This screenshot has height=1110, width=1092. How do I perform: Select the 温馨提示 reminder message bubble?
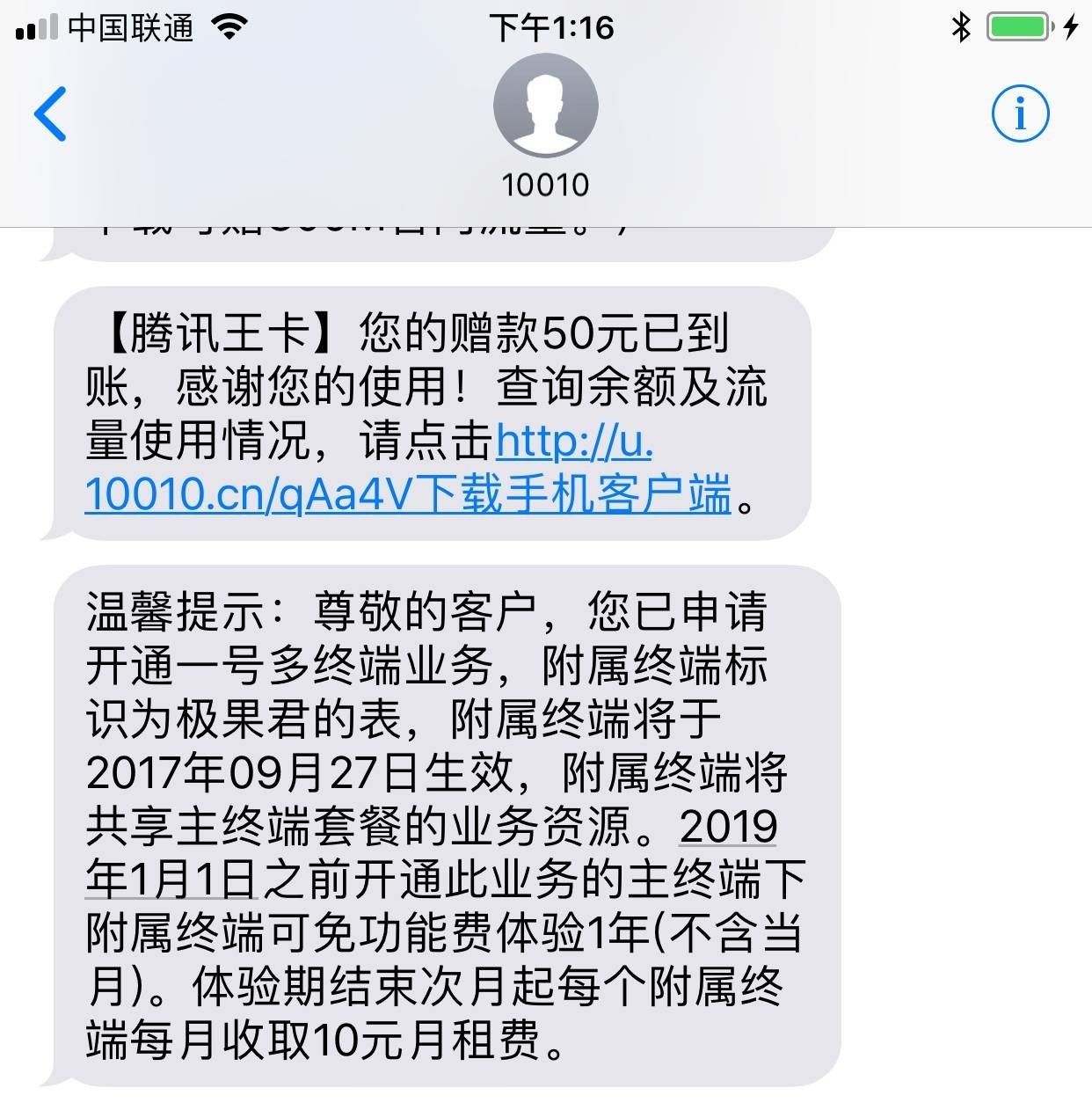[440, 827]
